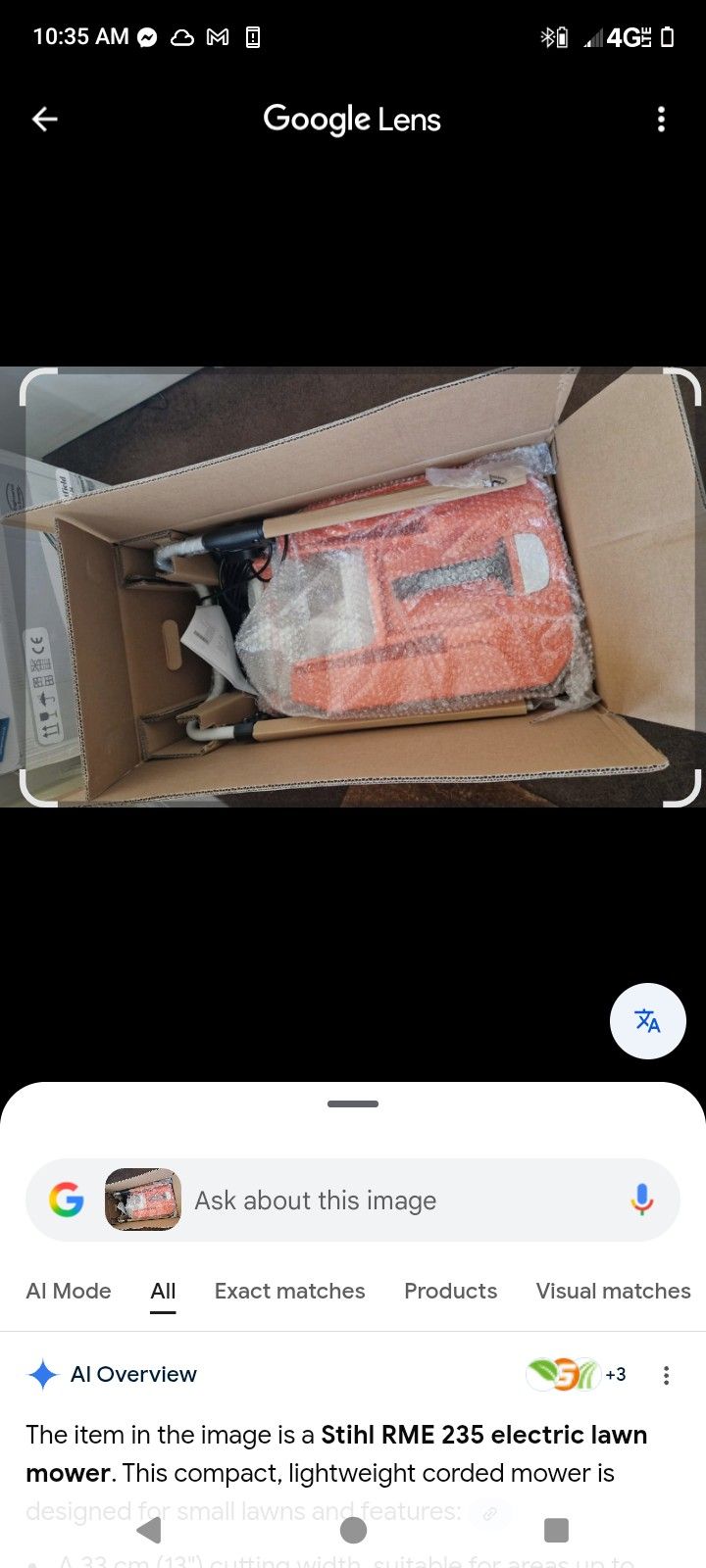
Task: Switch to the Exact matches tab
Action: pos(289,1291)
